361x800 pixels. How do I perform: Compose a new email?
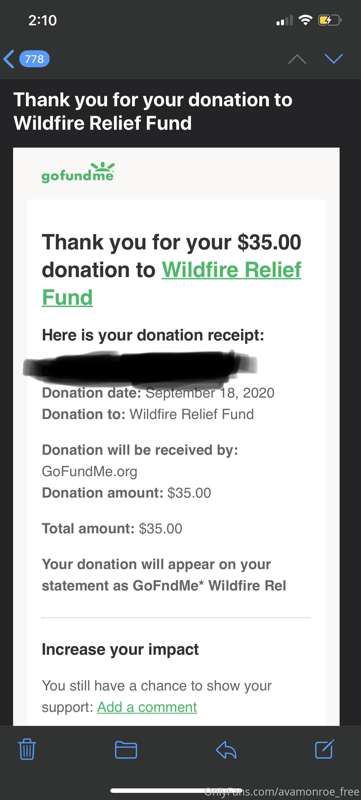click(x=324, y=749)
